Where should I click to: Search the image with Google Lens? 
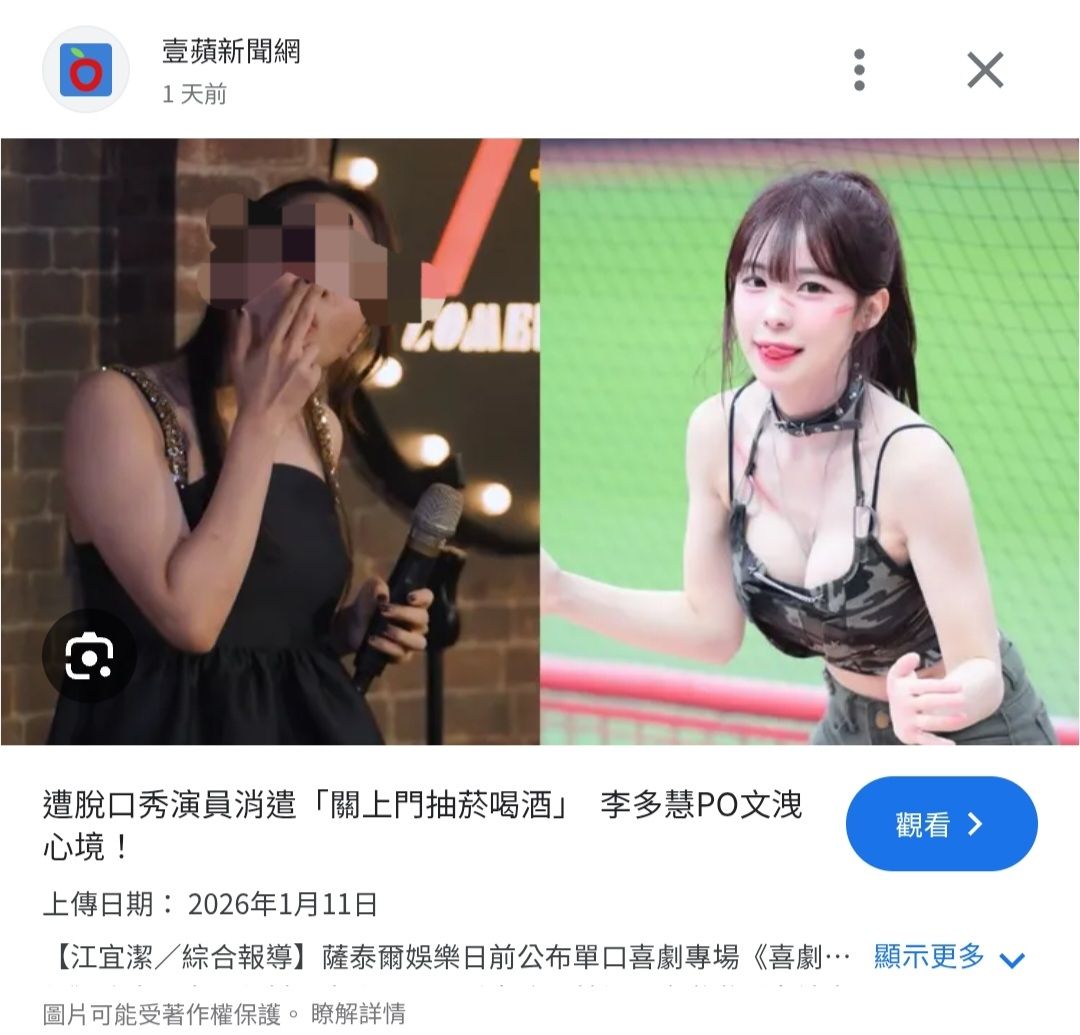(89, 656)
